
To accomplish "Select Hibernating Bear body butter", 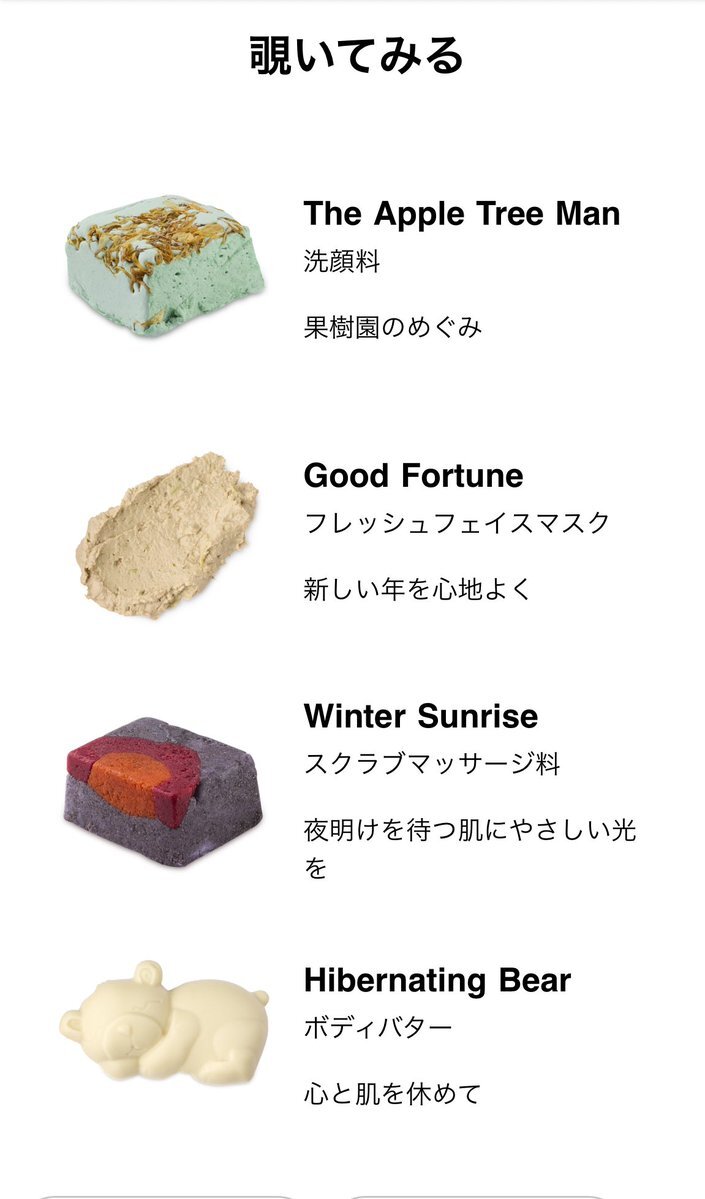I will tap(437, 980).
